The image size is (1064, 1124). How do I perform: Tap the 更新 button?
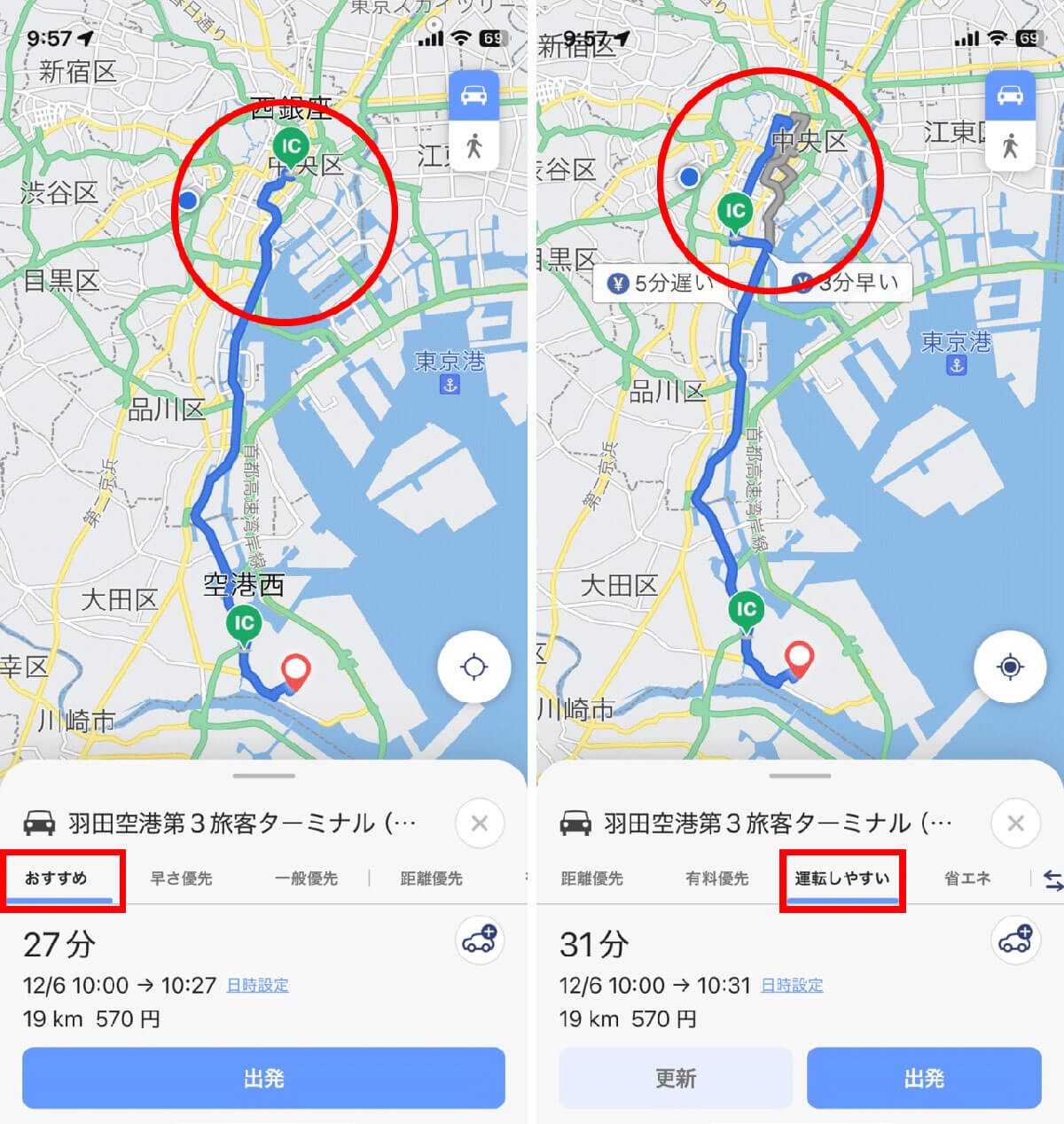pos(675,1078)
